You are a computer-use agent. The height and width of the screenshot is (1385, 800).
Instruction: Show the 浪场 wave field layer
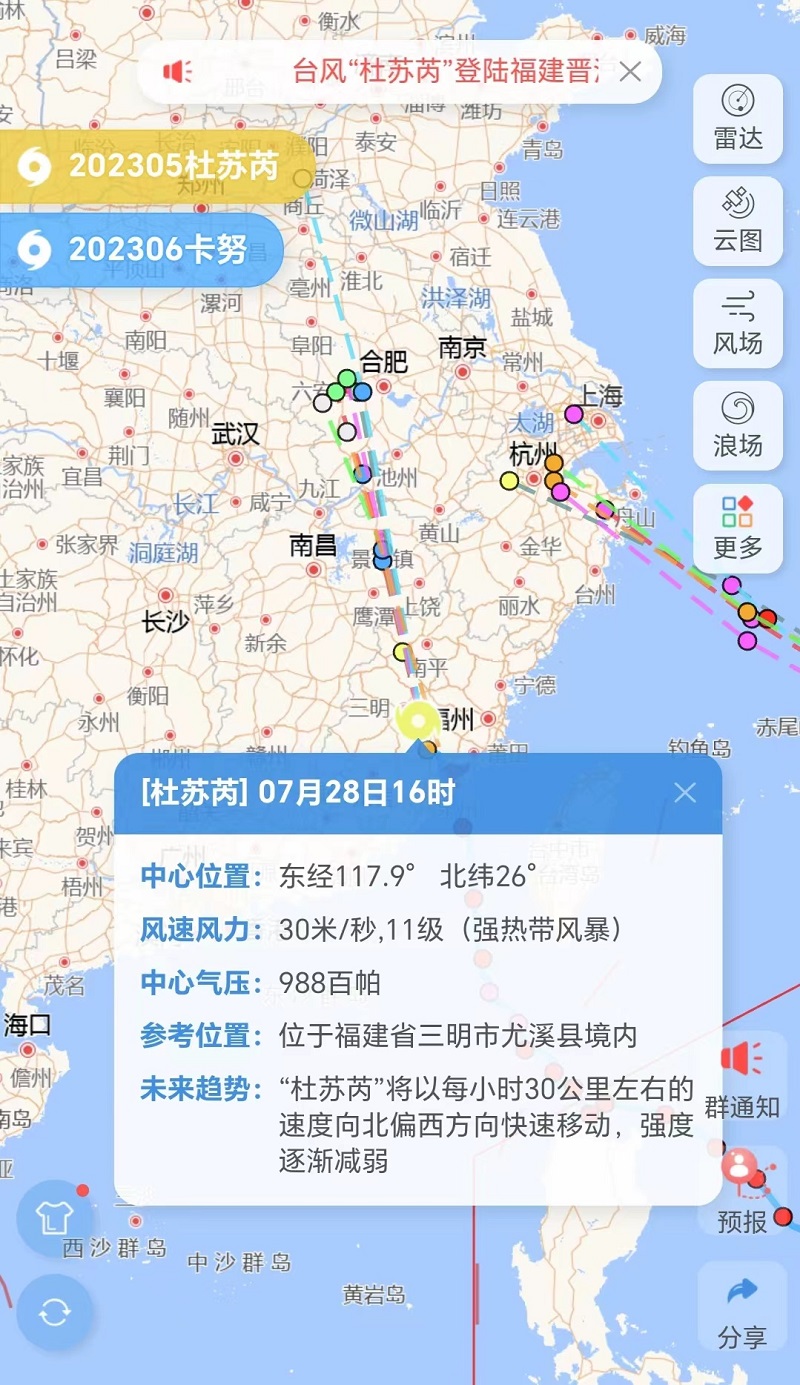point(738,425)
